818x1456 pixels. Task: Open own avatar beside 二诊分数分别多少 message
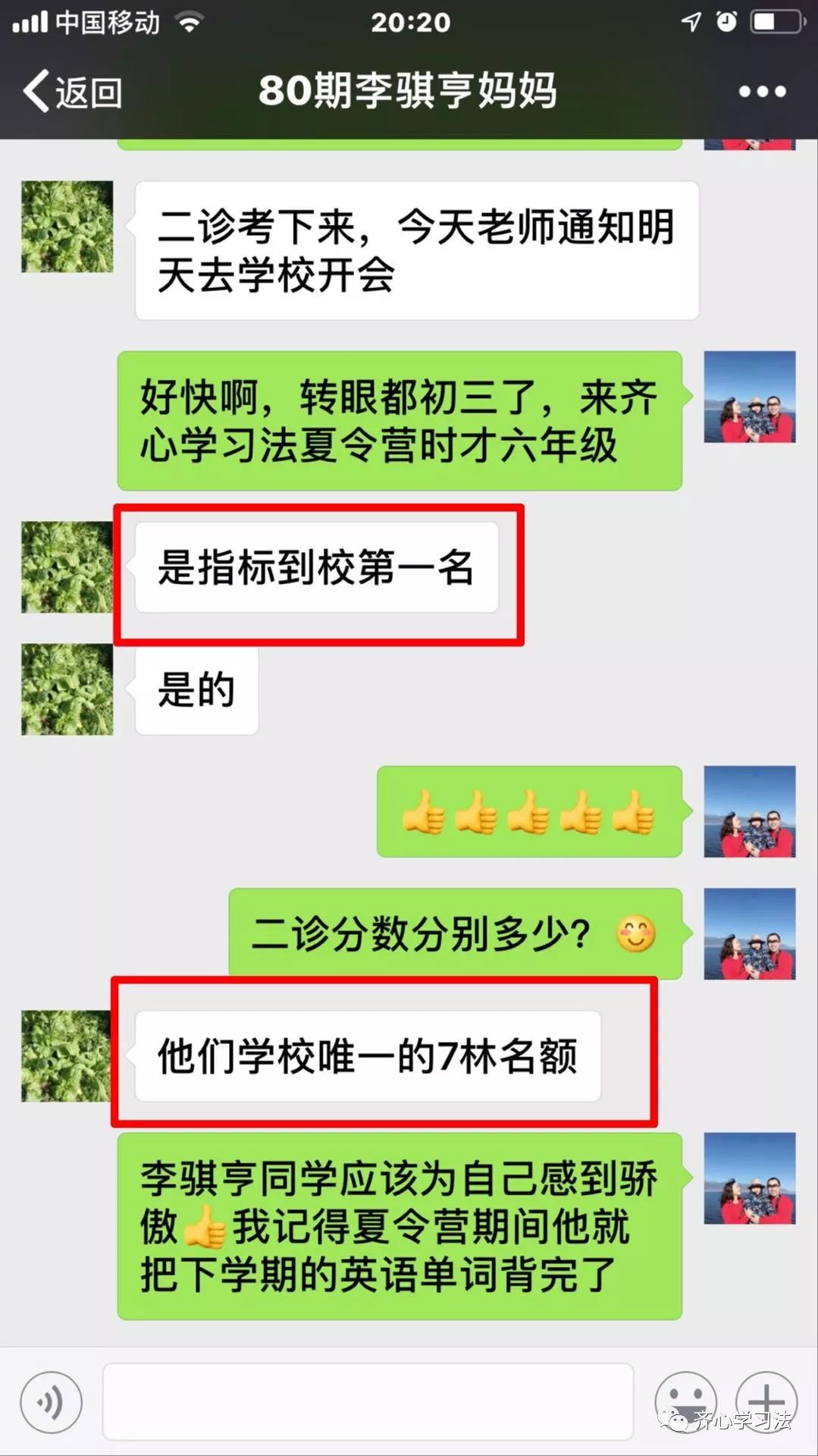(x=750, y=934)
